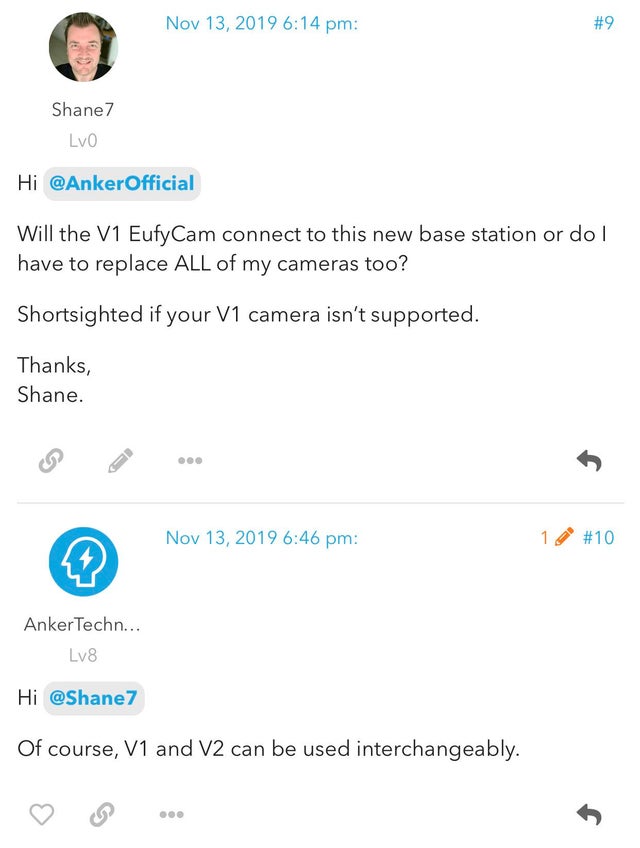Like AnkerTechn's reply
Screen dimensions: 640x848
41,815
